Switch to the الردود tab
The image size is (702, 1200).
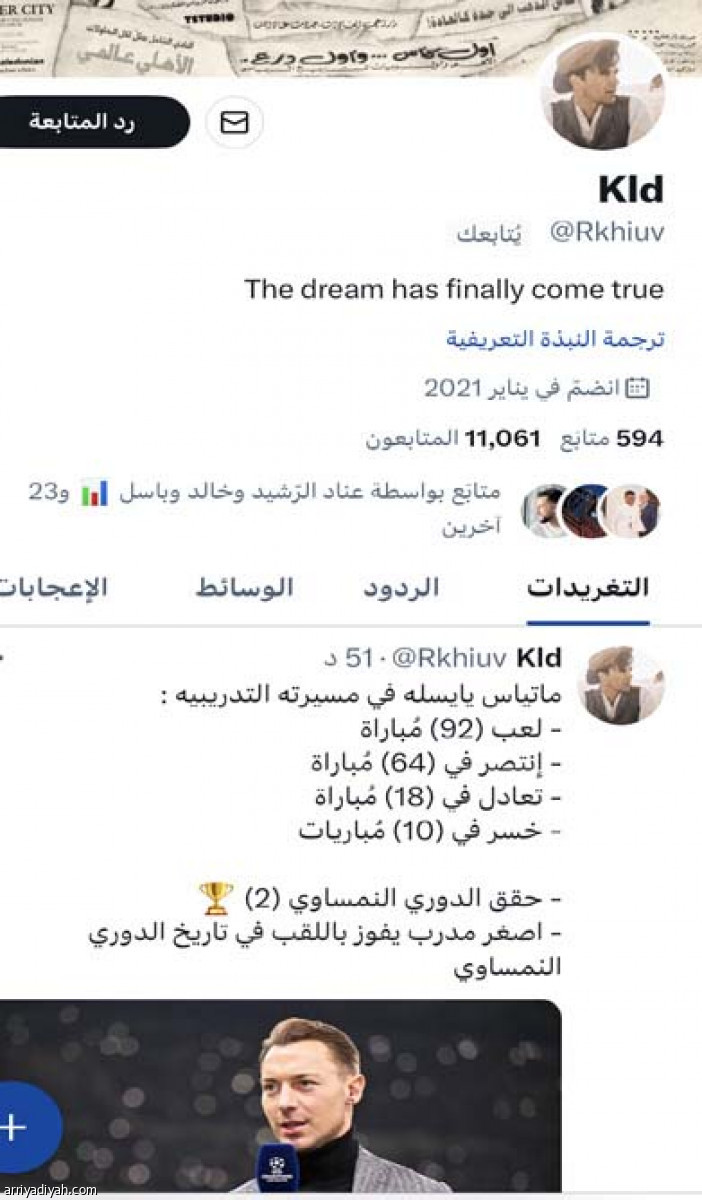click(x=400, y=588)
